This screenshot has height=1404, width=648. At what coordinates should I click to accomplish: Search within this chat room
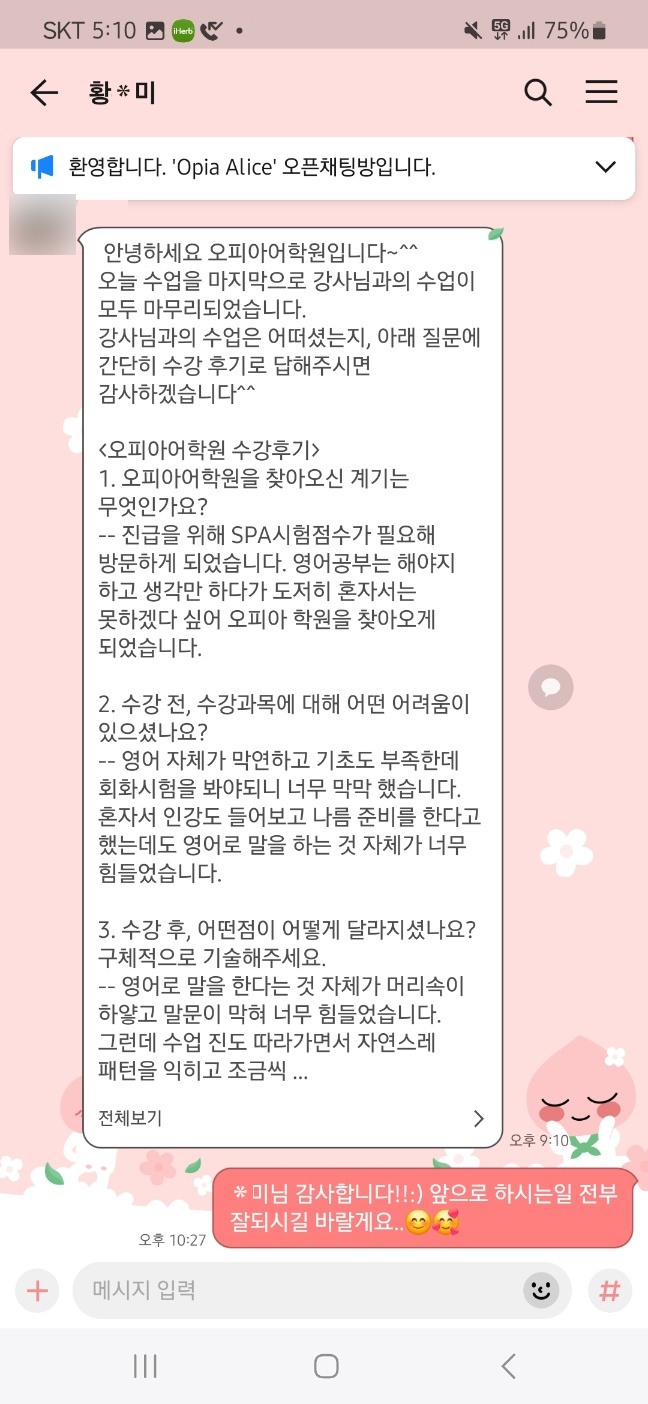click(x=538, y=93)
